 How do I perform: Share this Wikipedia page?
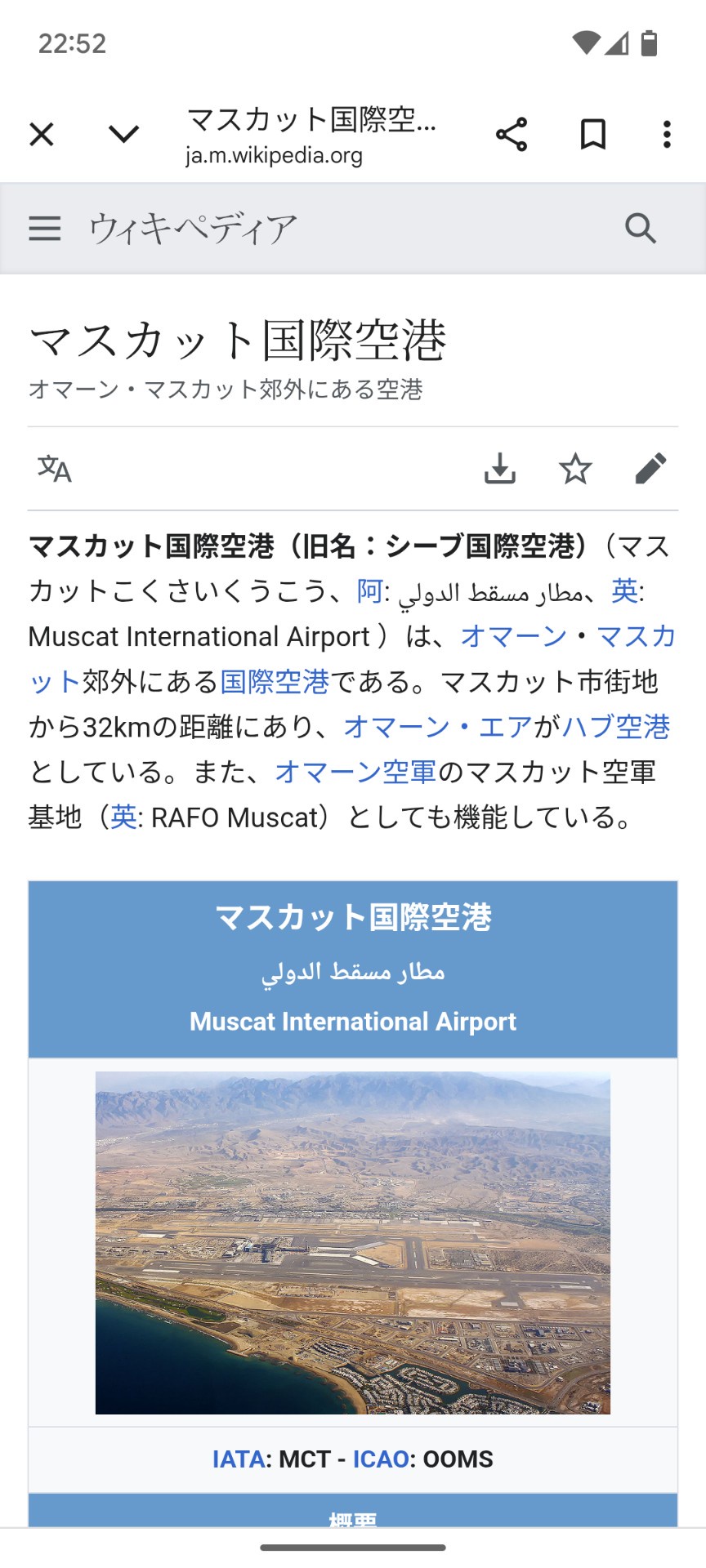[512, 134]
